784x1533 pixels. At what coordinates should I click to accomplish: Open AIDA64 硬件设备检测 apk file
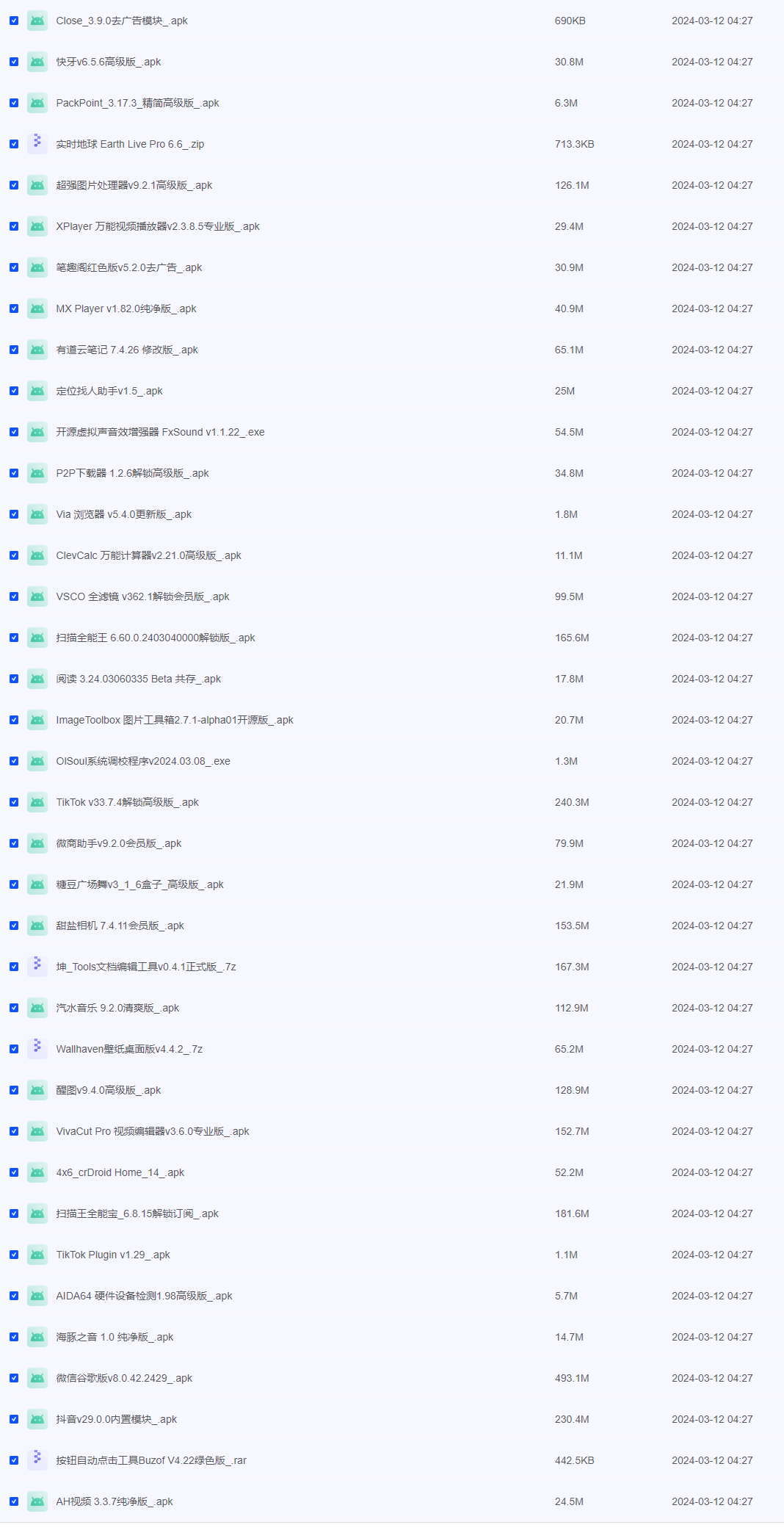click(x=144, y=1296)
